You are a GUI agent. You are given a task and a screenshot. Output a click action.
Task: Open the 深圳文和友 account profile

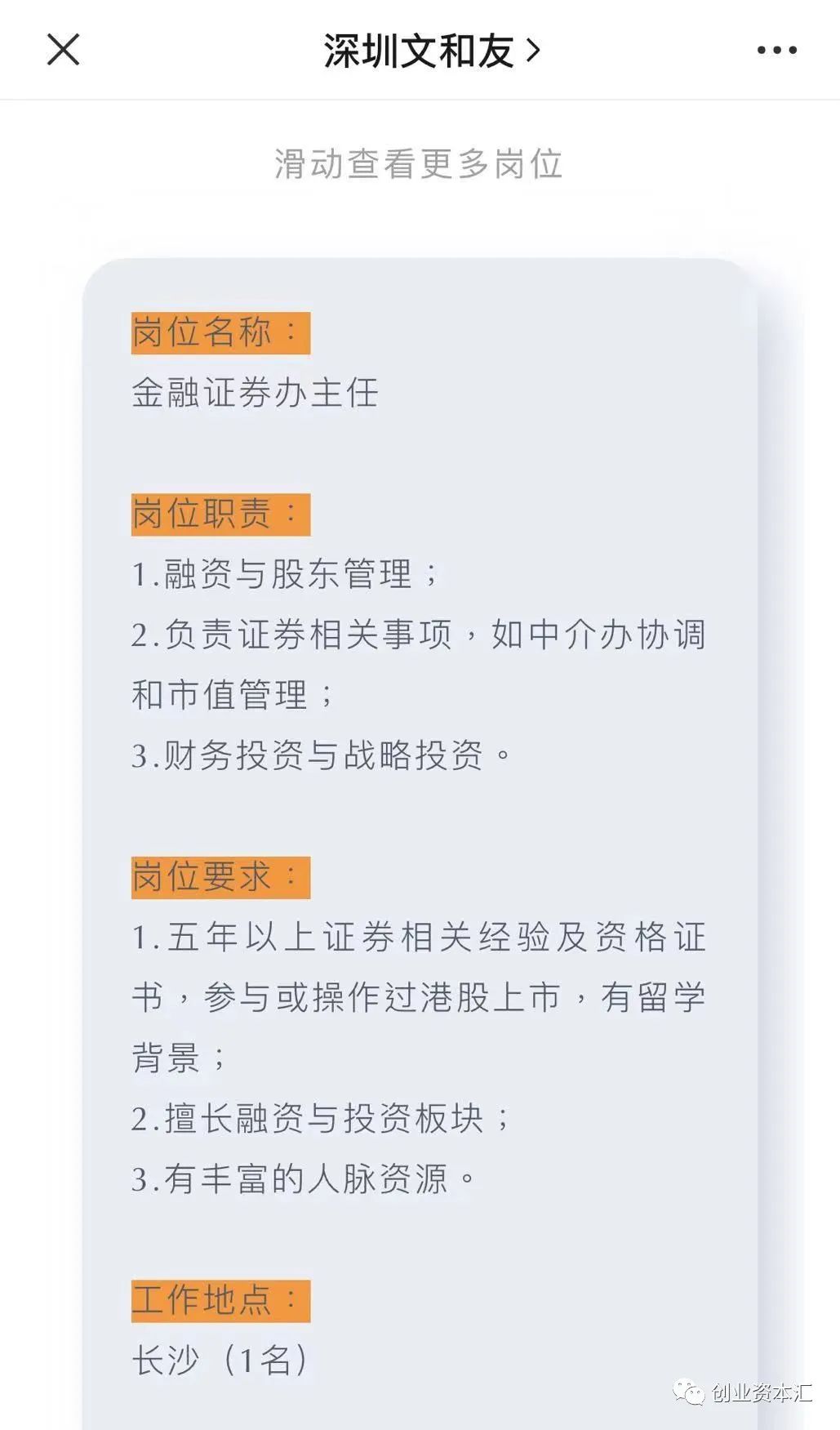coord(432,51)
